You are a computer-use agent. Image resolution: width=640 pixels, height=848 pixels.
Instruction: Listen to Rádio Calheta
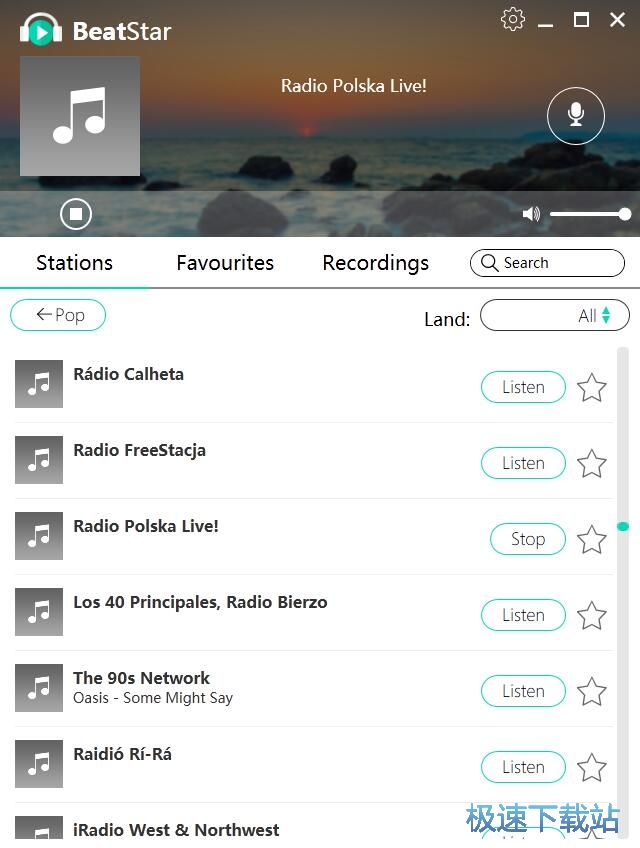[523, 387]
